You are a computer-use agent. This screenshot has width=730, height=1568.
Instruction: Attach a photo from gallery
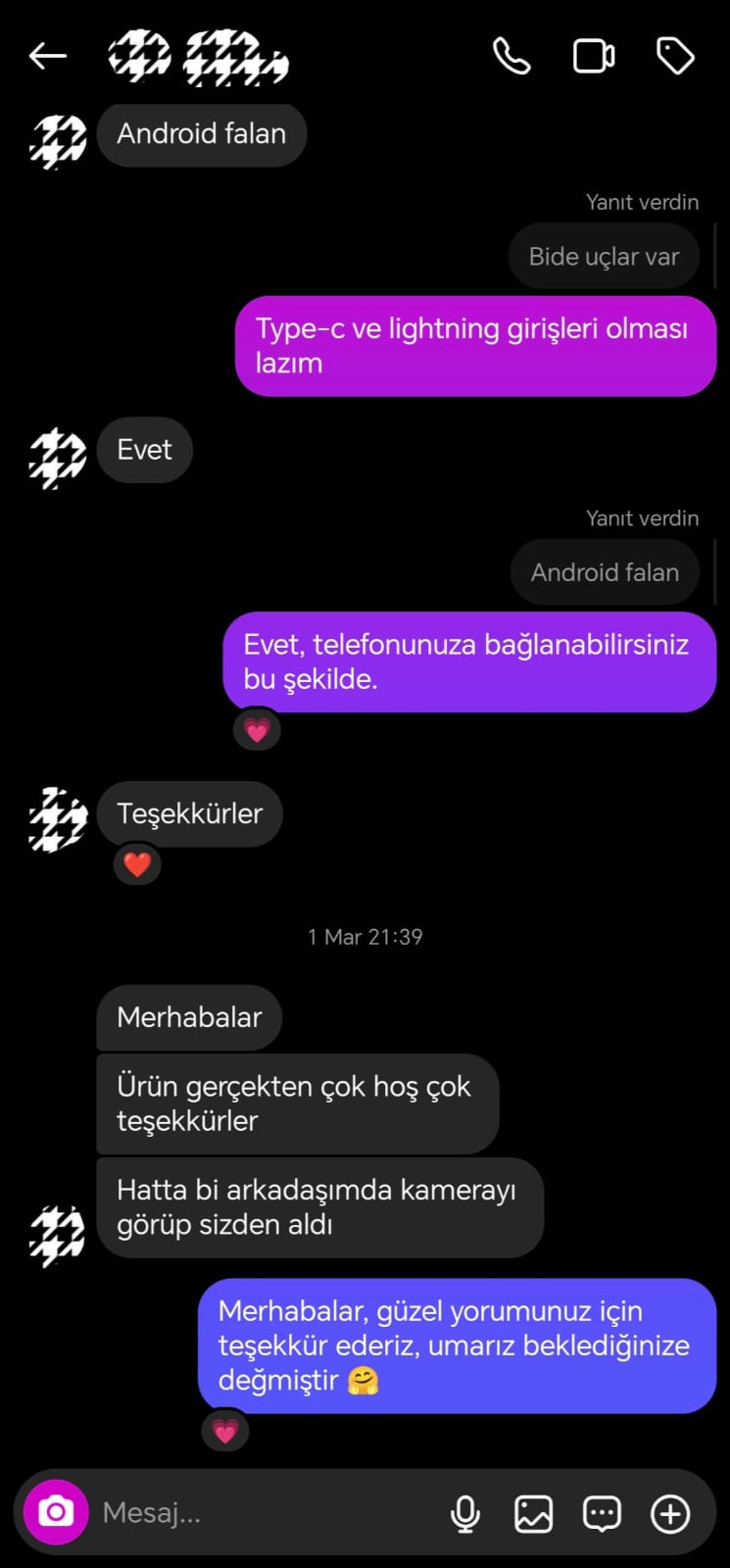click(x=533, y=1514)
